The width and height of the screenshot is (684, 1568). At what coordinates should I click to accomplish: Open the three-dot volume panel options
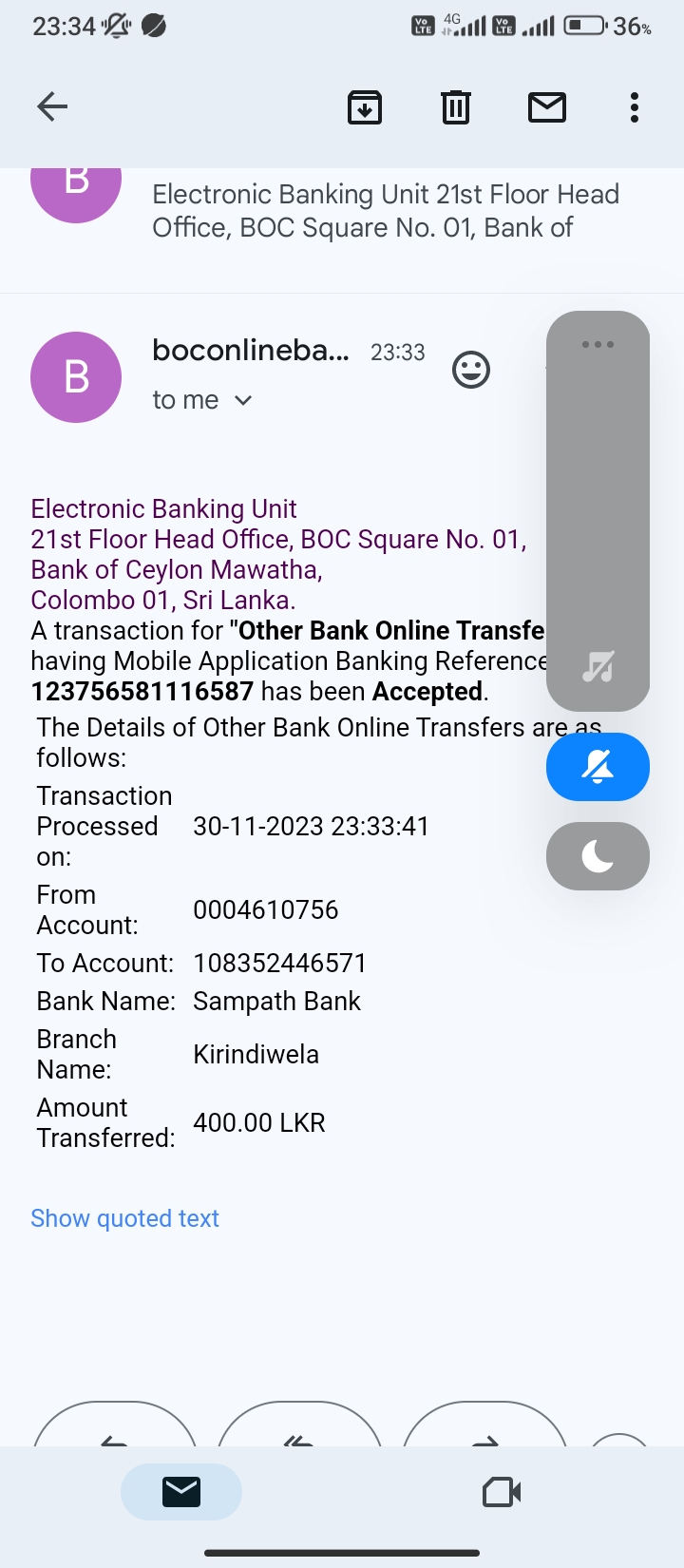[x=598, y=344]
